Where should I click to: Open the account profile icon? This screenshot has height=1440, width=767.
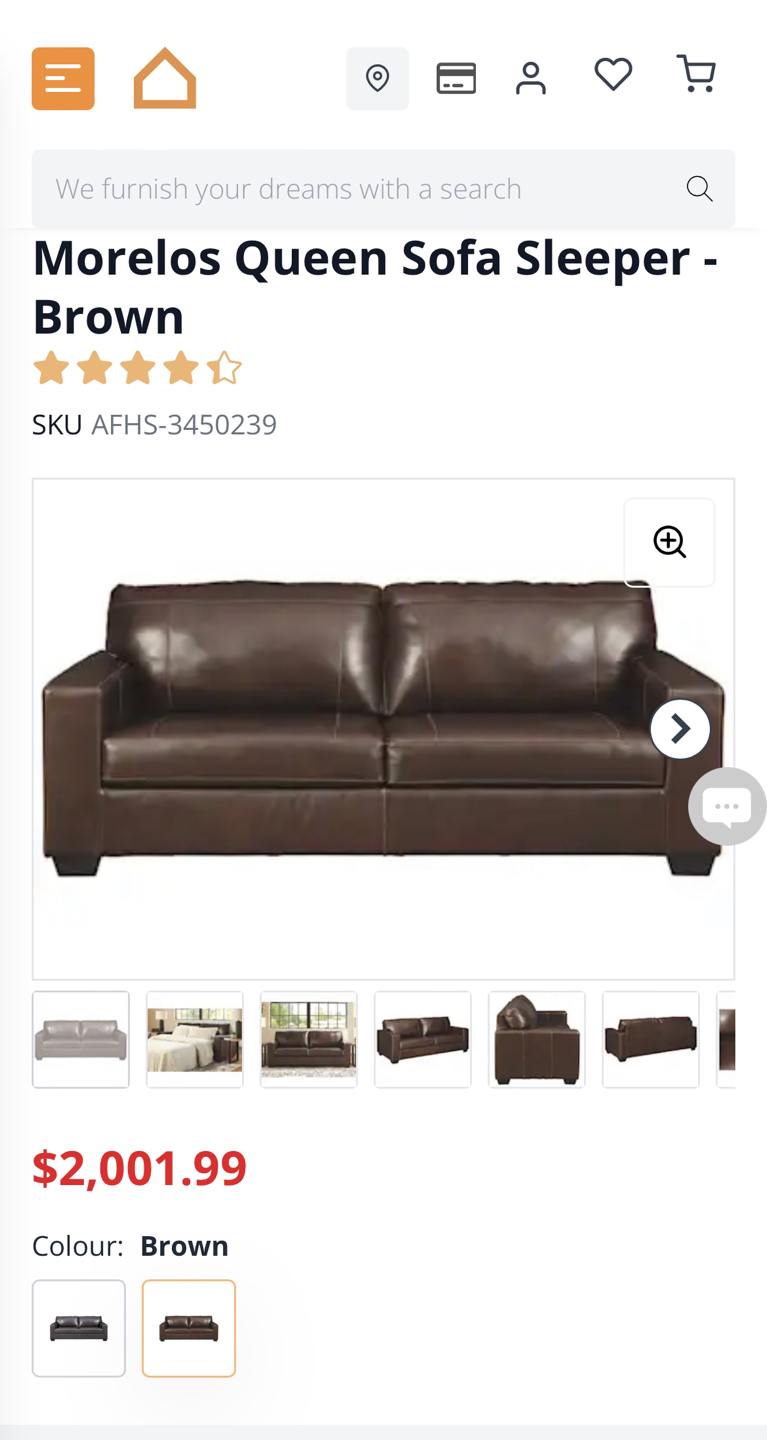pyautogui.click(x=532, y=74)
